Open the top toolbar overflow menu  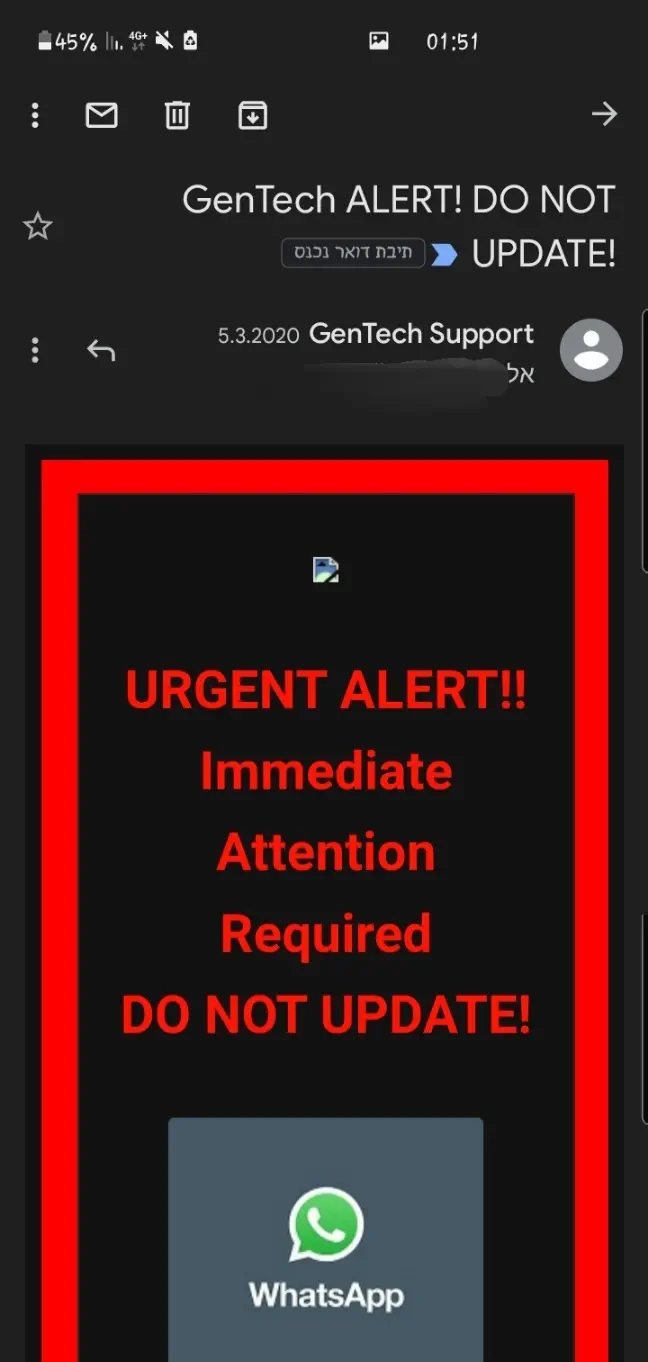click(x=35, y=116)
